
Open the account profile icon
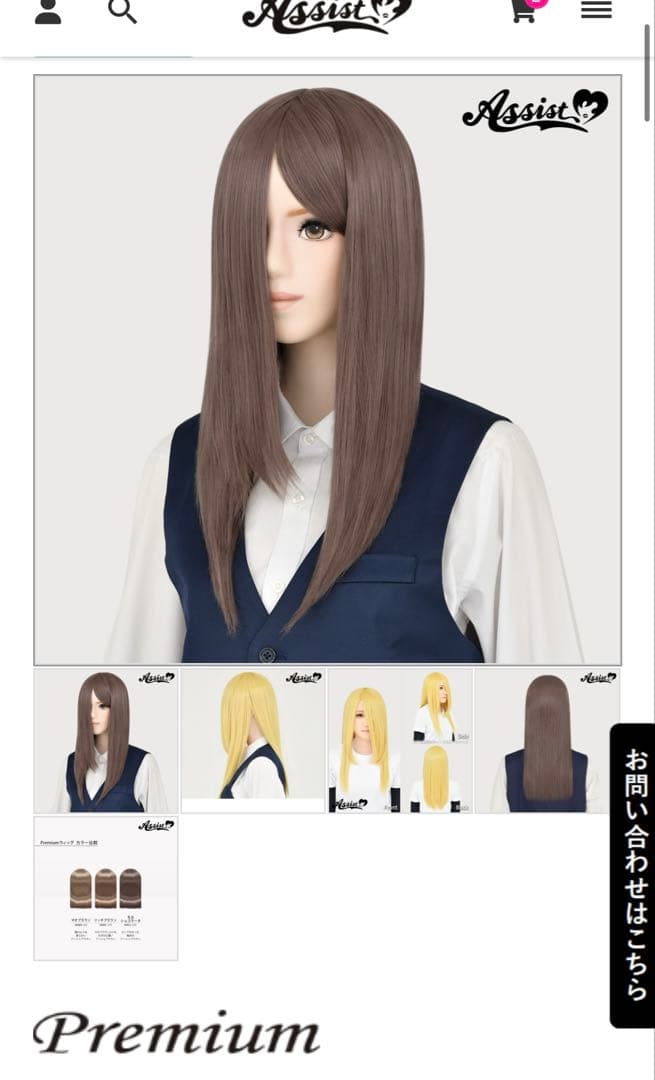(48, 11)
